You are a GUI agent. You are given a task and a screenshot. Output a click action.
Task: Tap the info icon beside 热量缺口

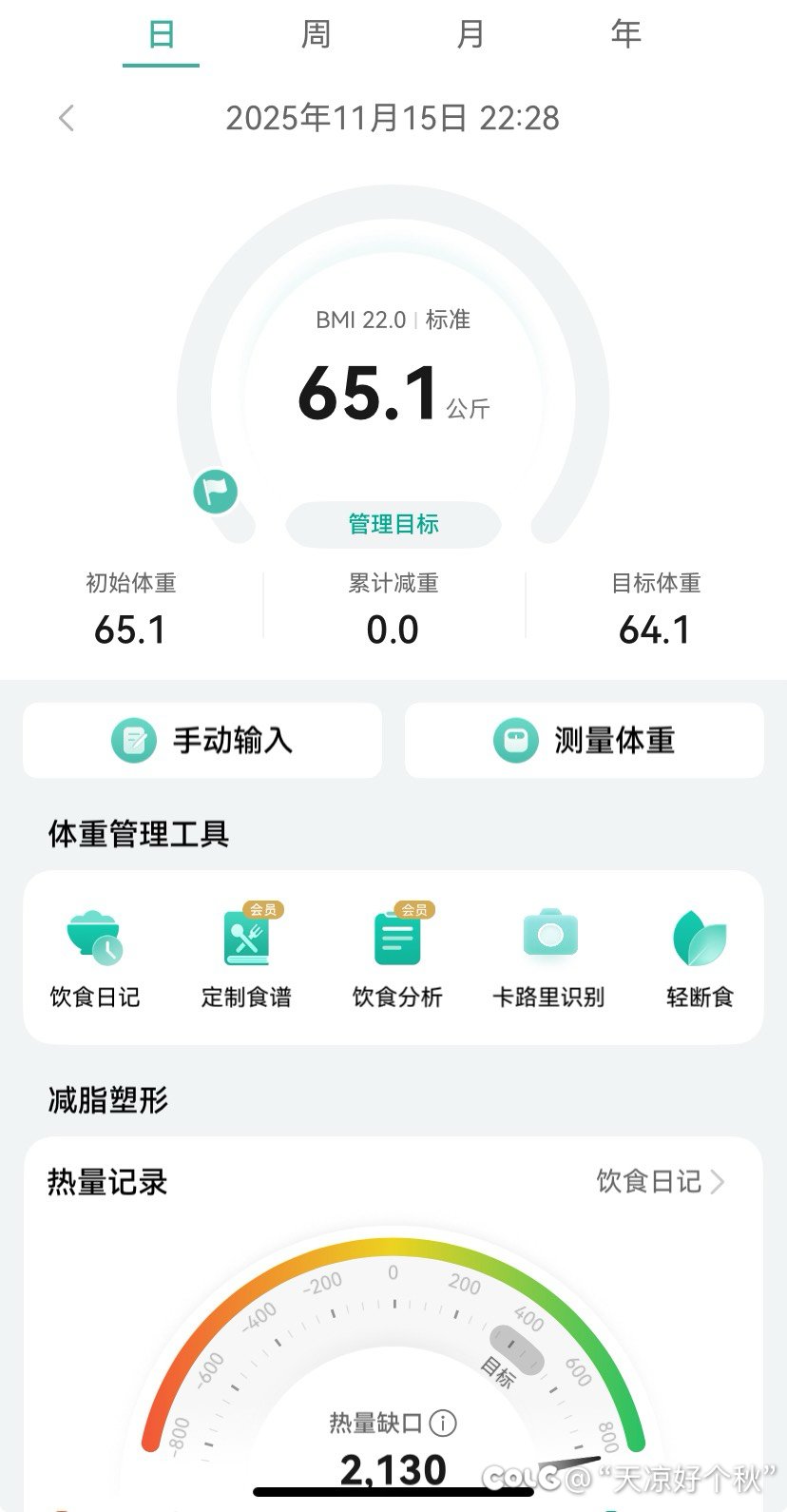pos(443,1423)
